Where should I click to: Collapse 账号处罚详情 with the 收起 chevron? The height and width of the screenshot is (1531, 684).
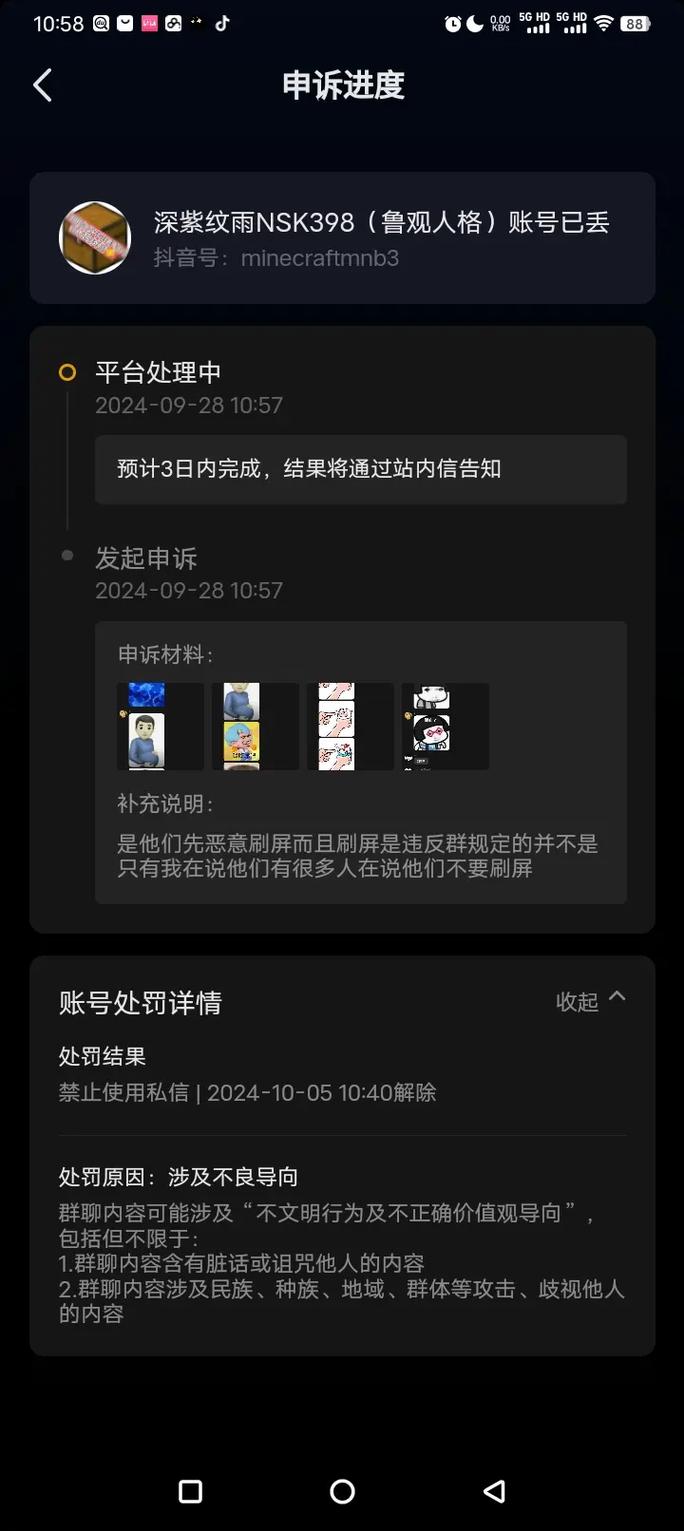(x=590, y=1000)
